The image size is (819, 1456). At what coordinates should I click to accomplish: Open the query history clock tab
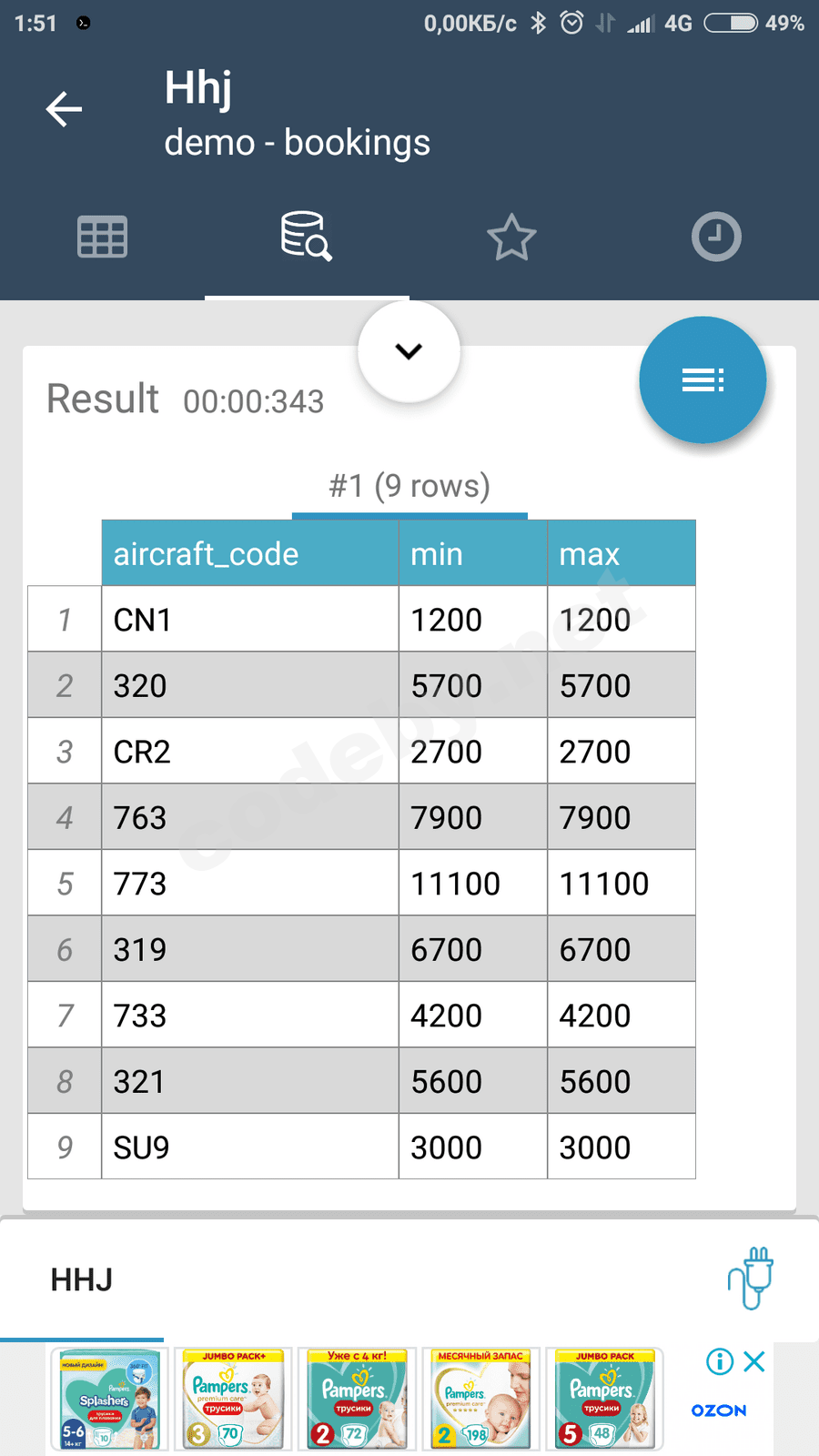point(716,238)
